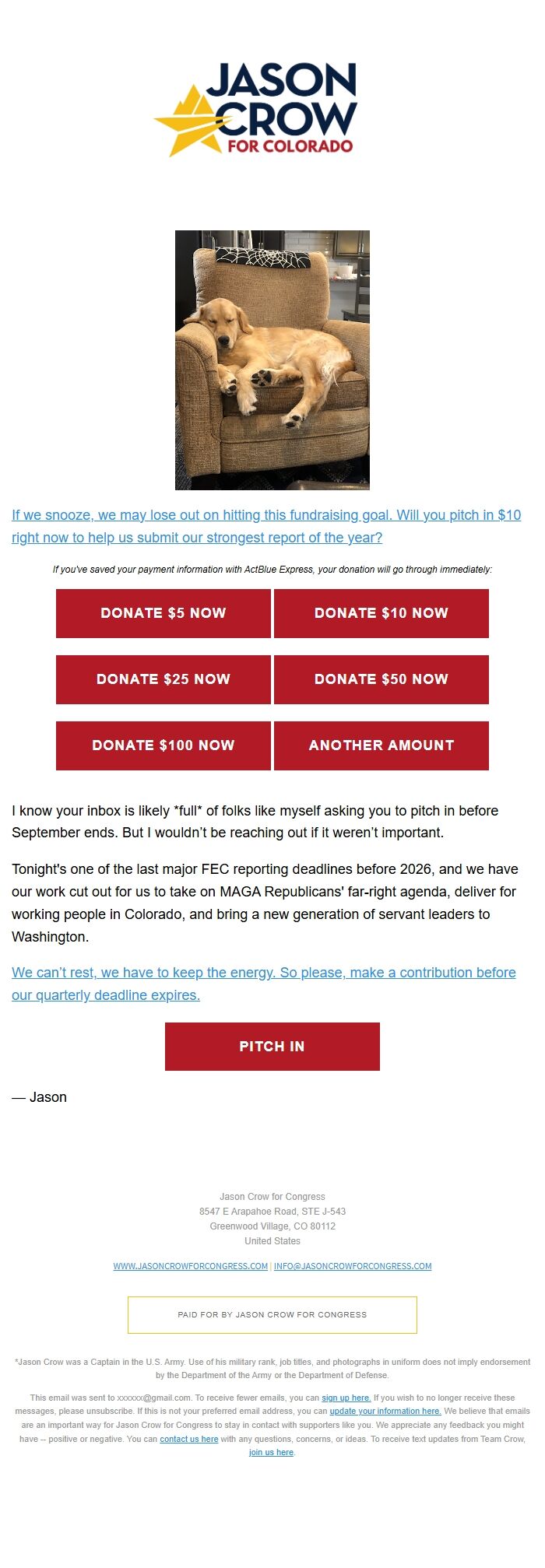
Task: Email info@jasoncrowforcongress.com
Action: 353,1266
